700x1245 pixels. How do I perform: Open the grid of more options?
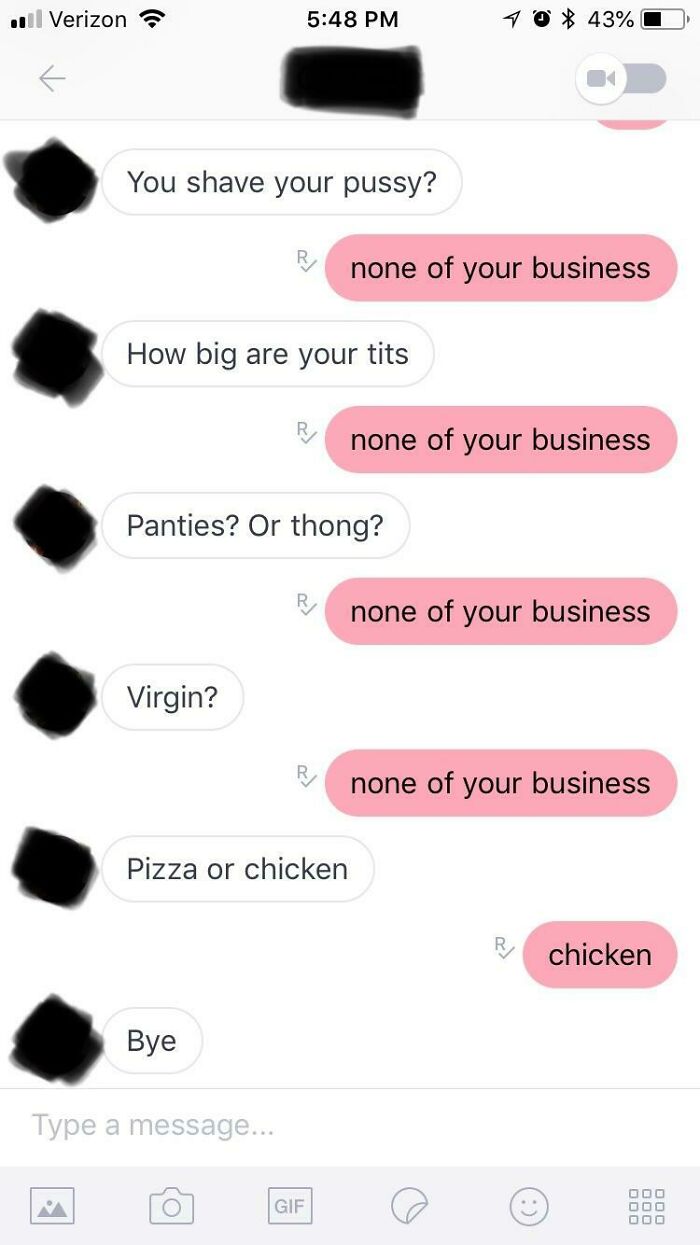pos(647,1206)
